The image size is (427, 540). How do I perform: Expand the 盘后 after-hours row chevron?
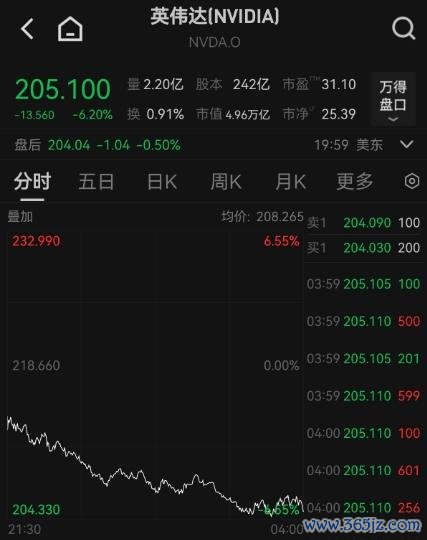tap(407, 144)
